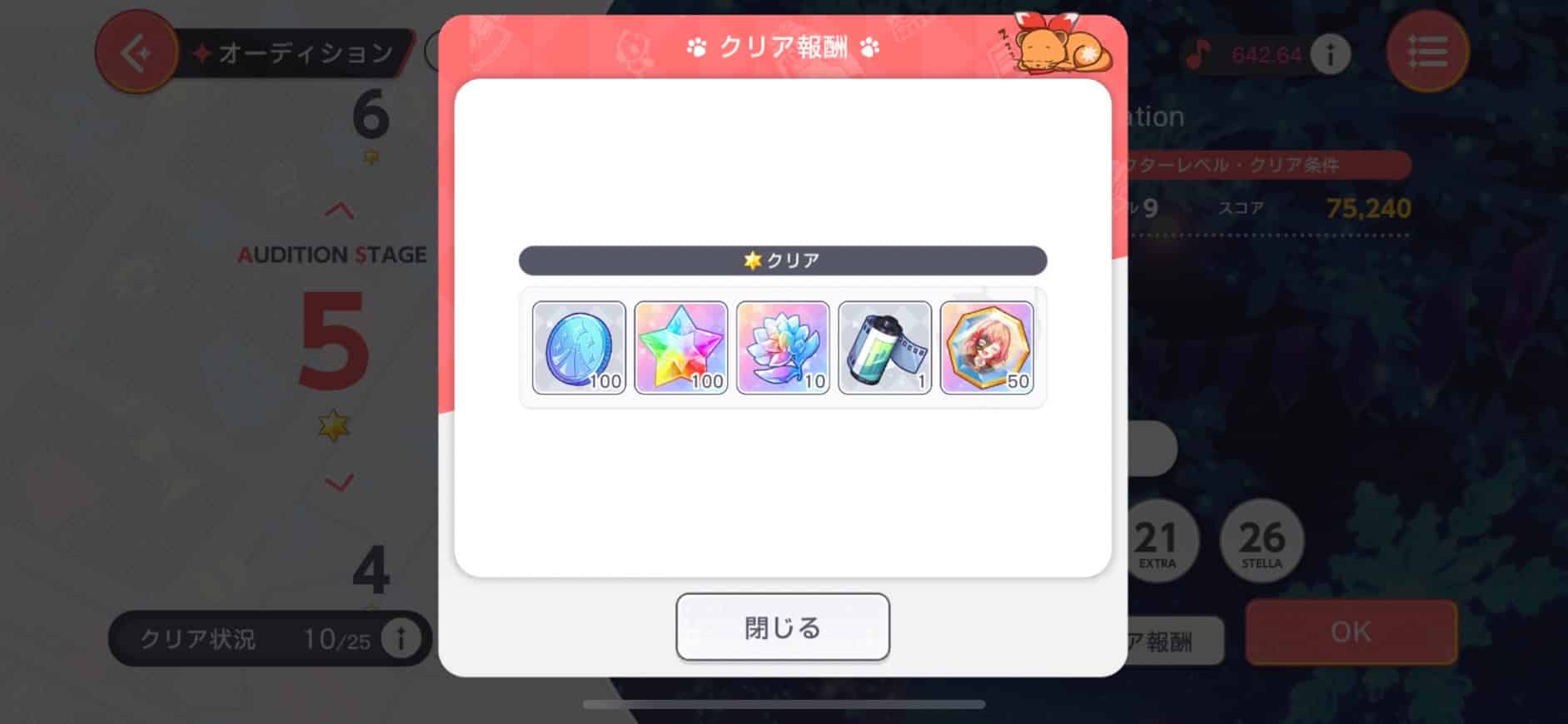
Task: Close the clear rewards dialog with 閉じる
Action: tap(782, 627)
